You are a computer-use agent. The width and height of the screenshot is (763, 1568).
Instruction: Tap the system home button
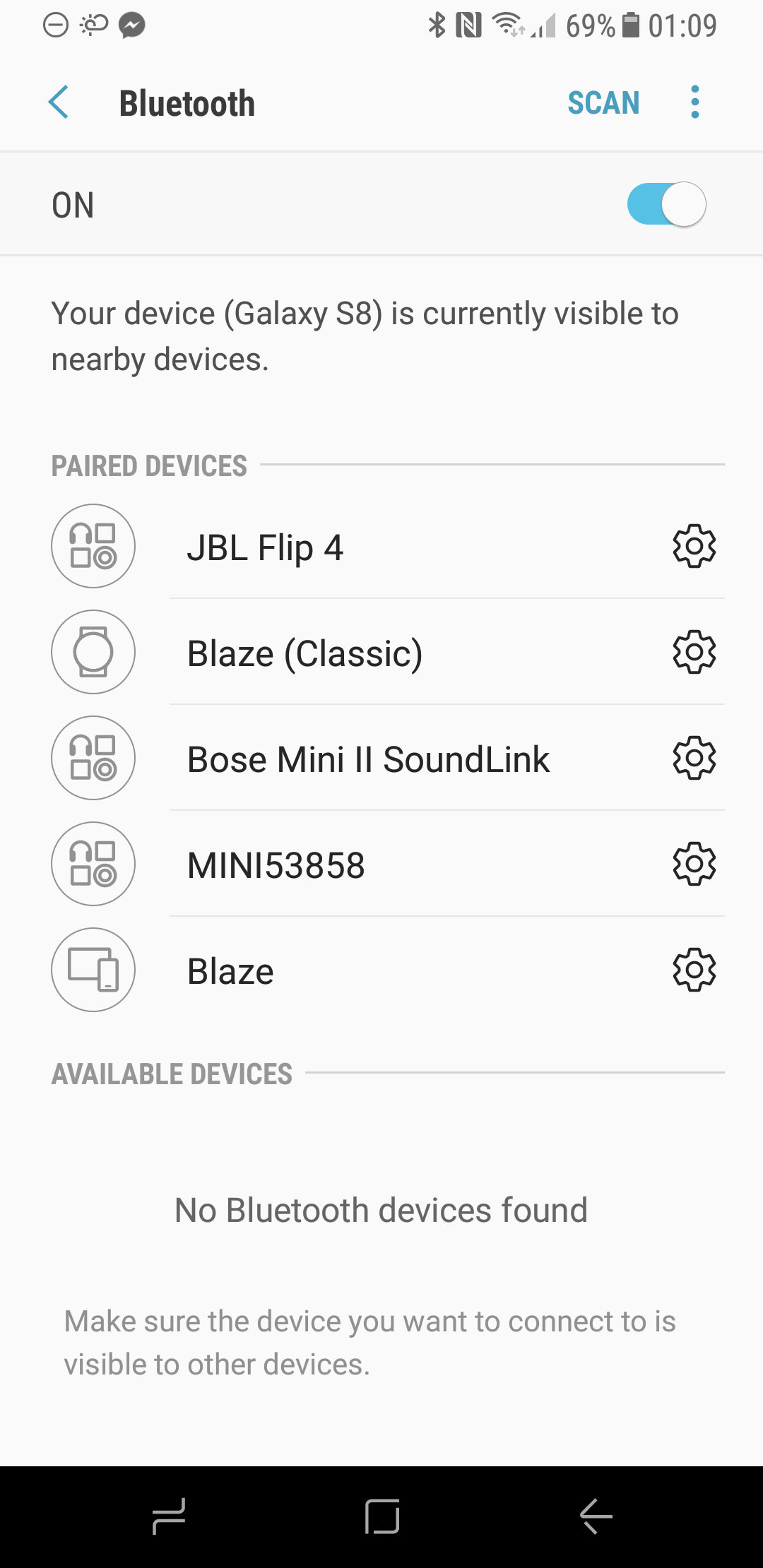pos(382,1516)
